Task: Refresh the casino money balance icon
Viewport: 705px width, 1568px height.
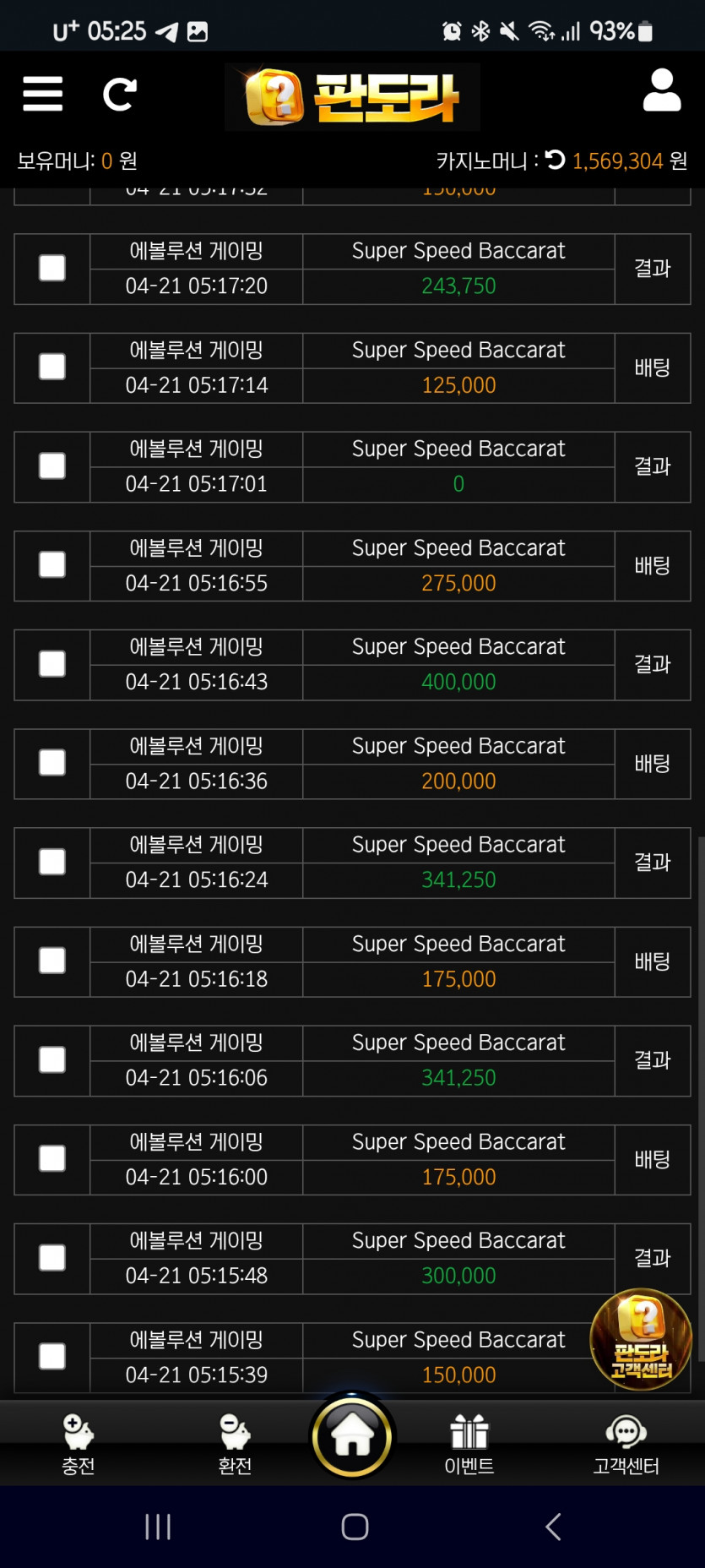Action: 555,159
